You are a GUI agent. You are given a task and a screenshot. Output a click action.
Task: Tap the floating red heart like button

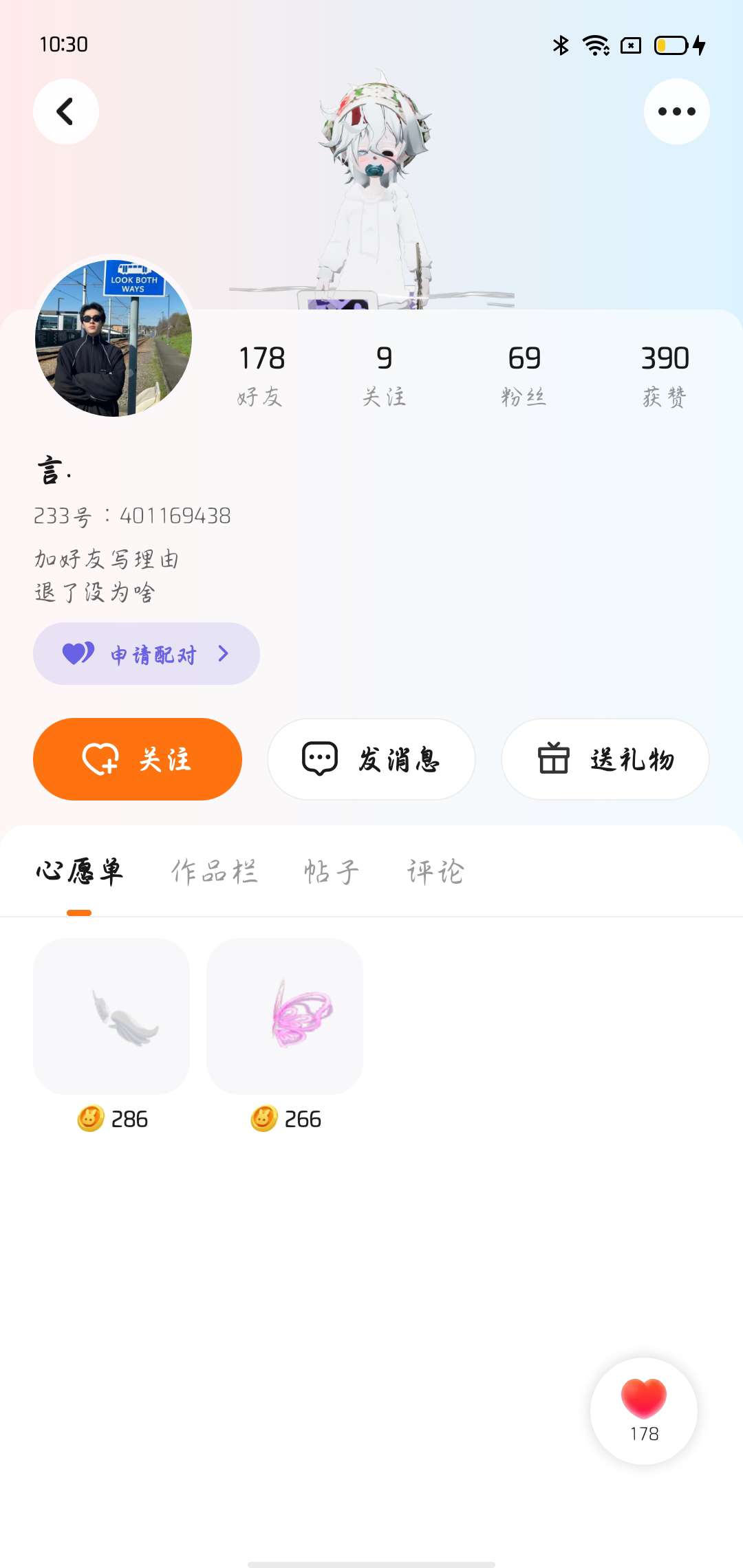[644, 1410]
